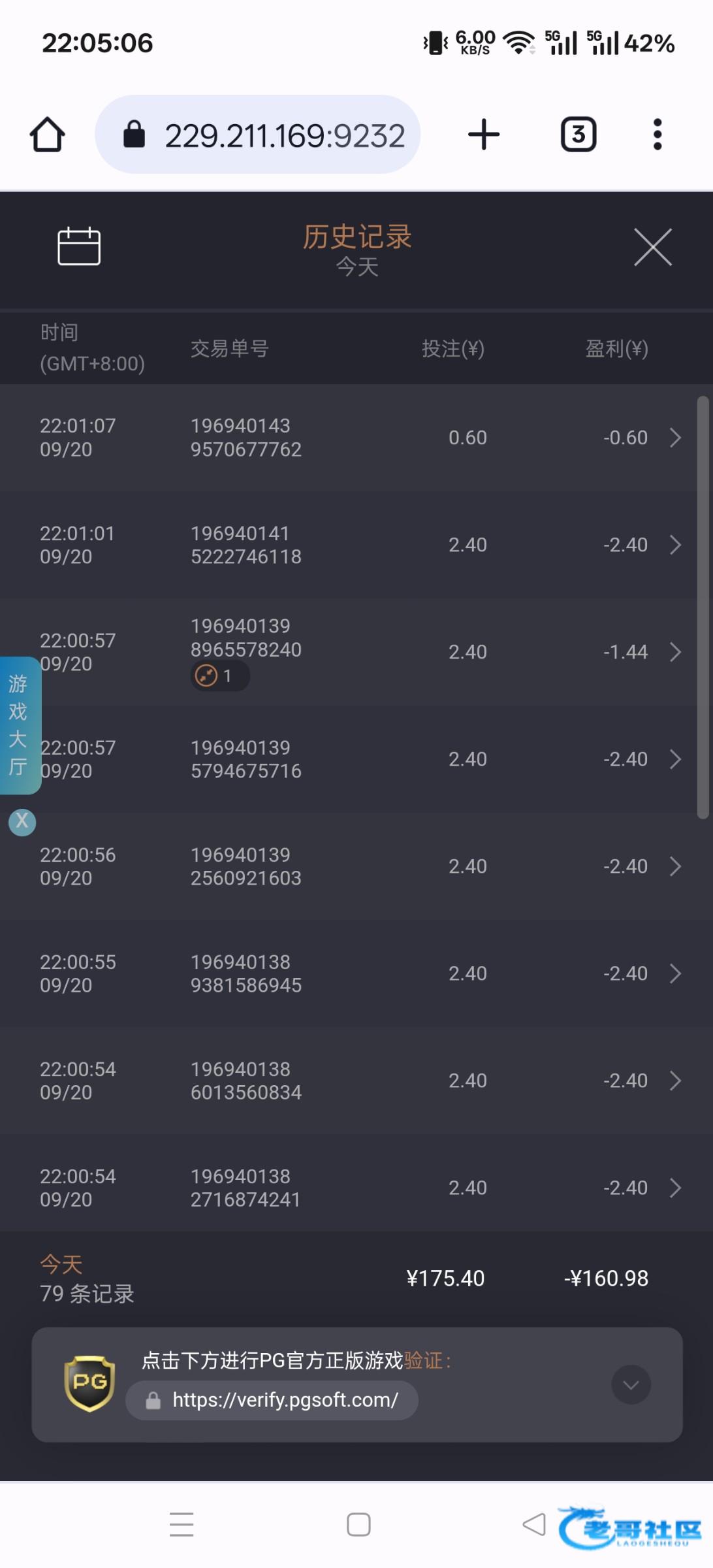This screenshot has width=713, height=1568.
Task: Open a new browser tab
Action: tap(484, 135)
